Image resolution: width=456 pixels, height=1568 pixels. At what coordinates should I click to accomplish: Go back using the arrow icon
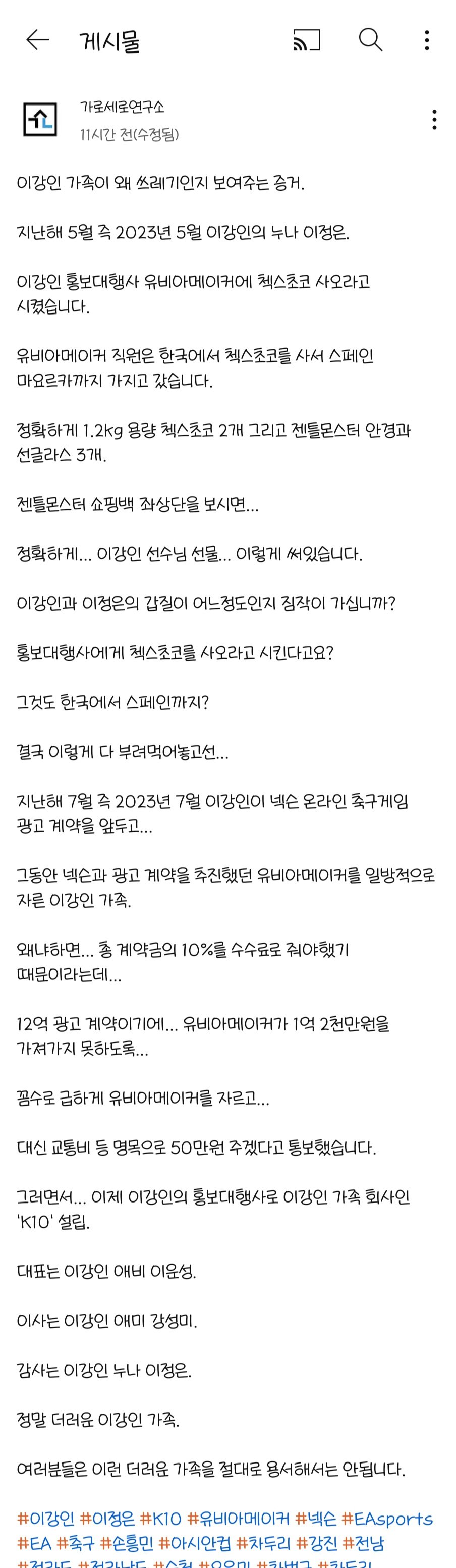38,40
